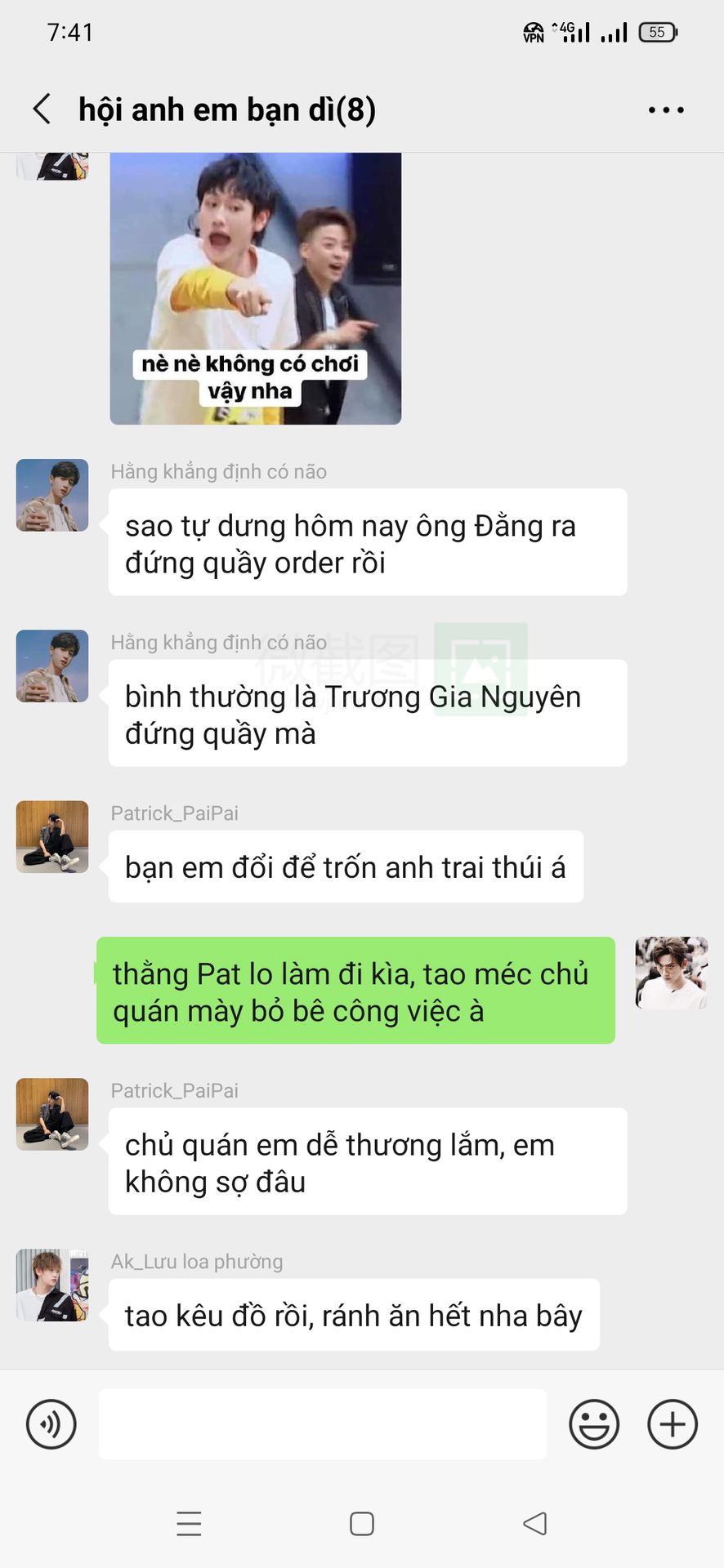Open the plus attachment menu

(673, 1424)
